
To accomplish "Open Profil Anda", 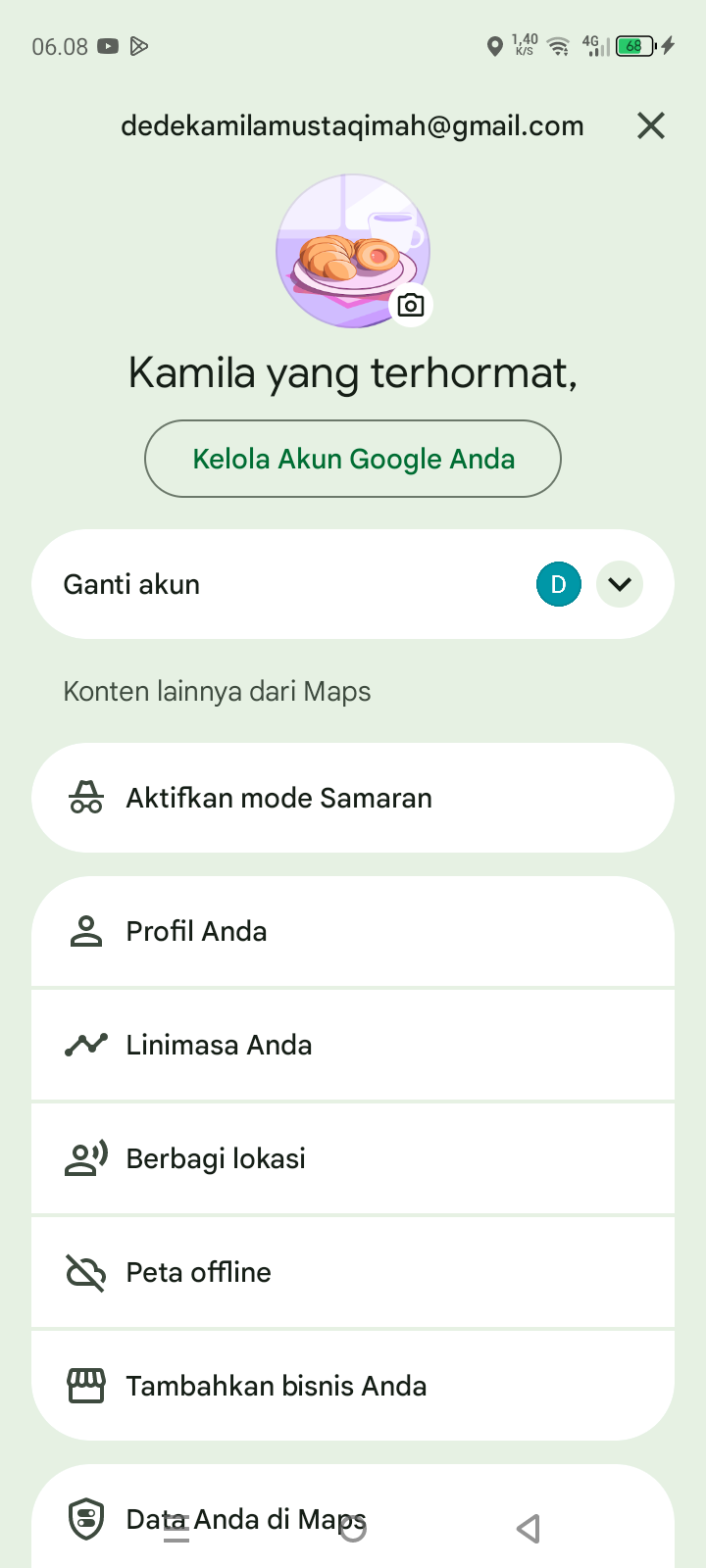I will (353, 931).
